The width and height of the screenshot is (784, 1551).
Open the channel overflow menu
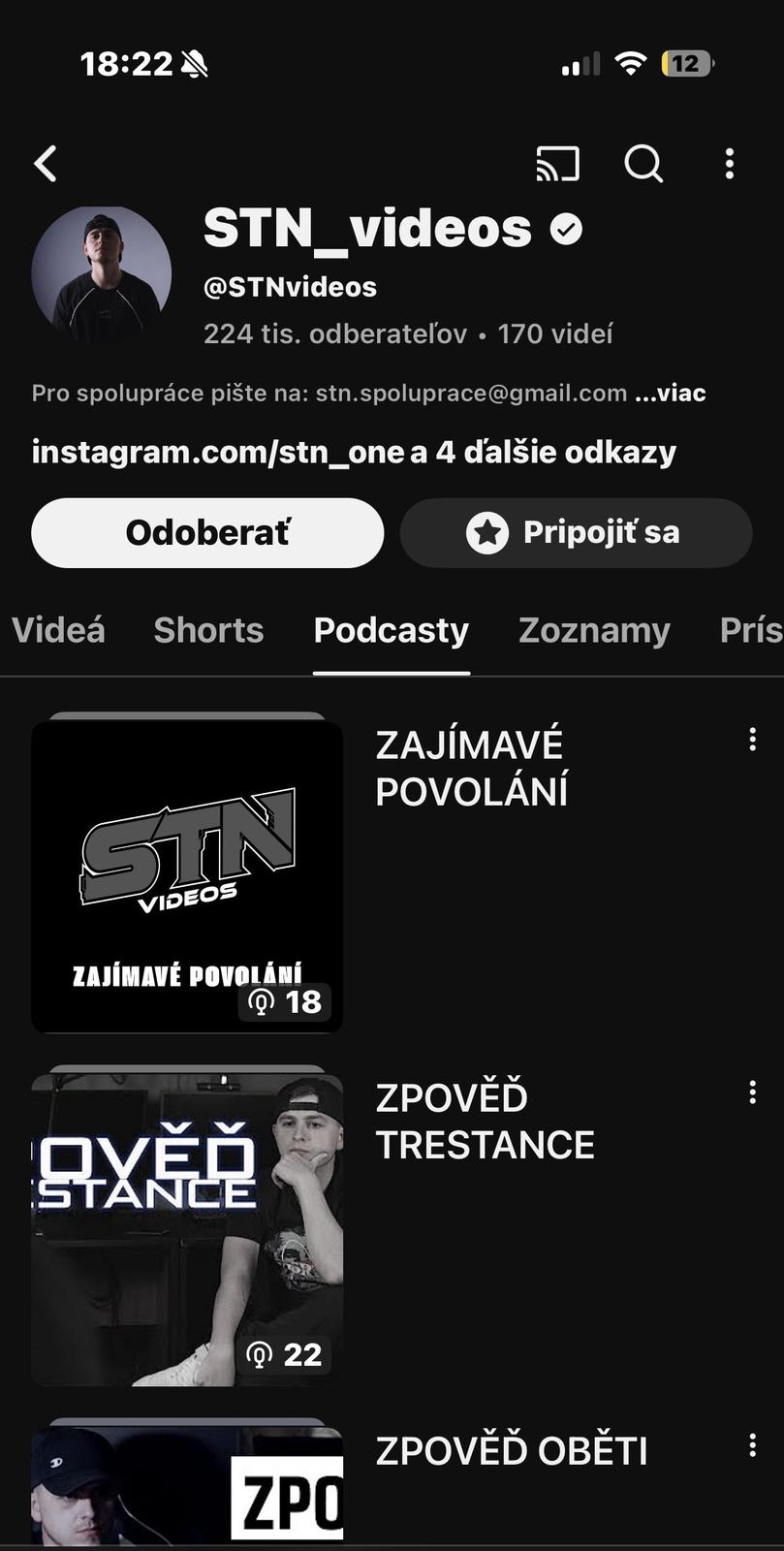[x=730, y=164]
